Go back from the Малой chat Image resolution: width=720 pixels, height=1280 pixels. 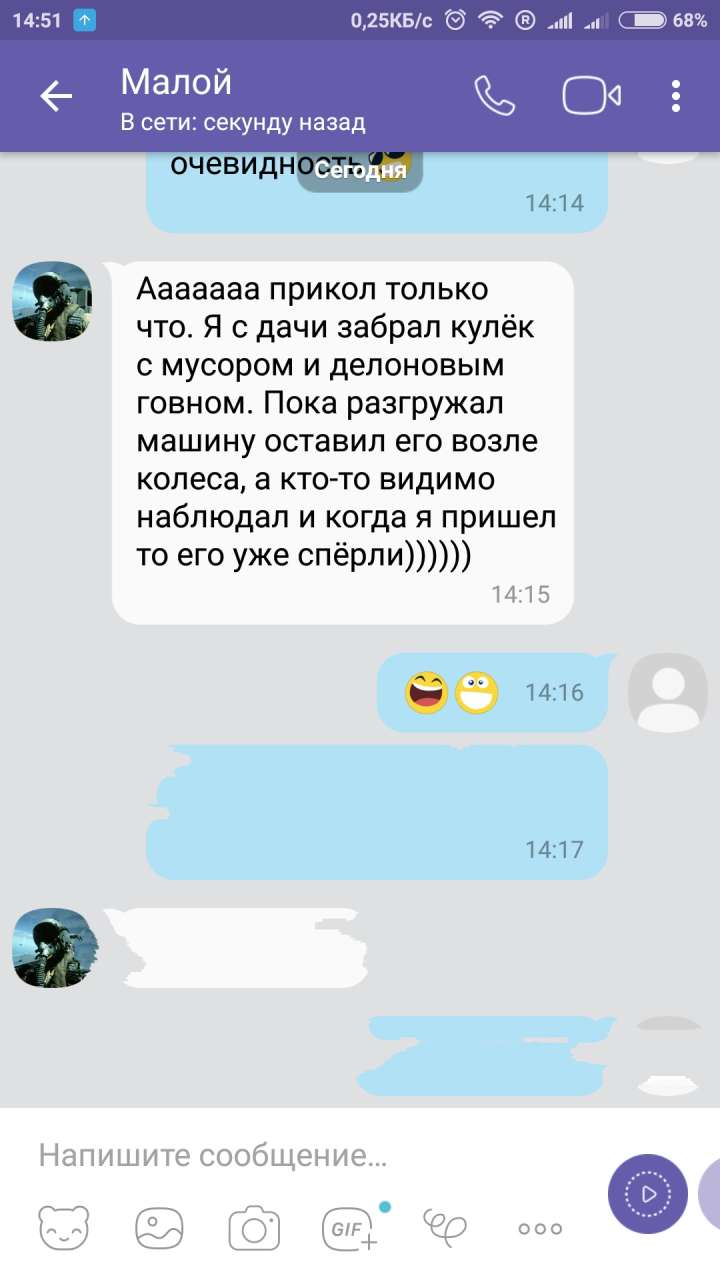point(56,97)
